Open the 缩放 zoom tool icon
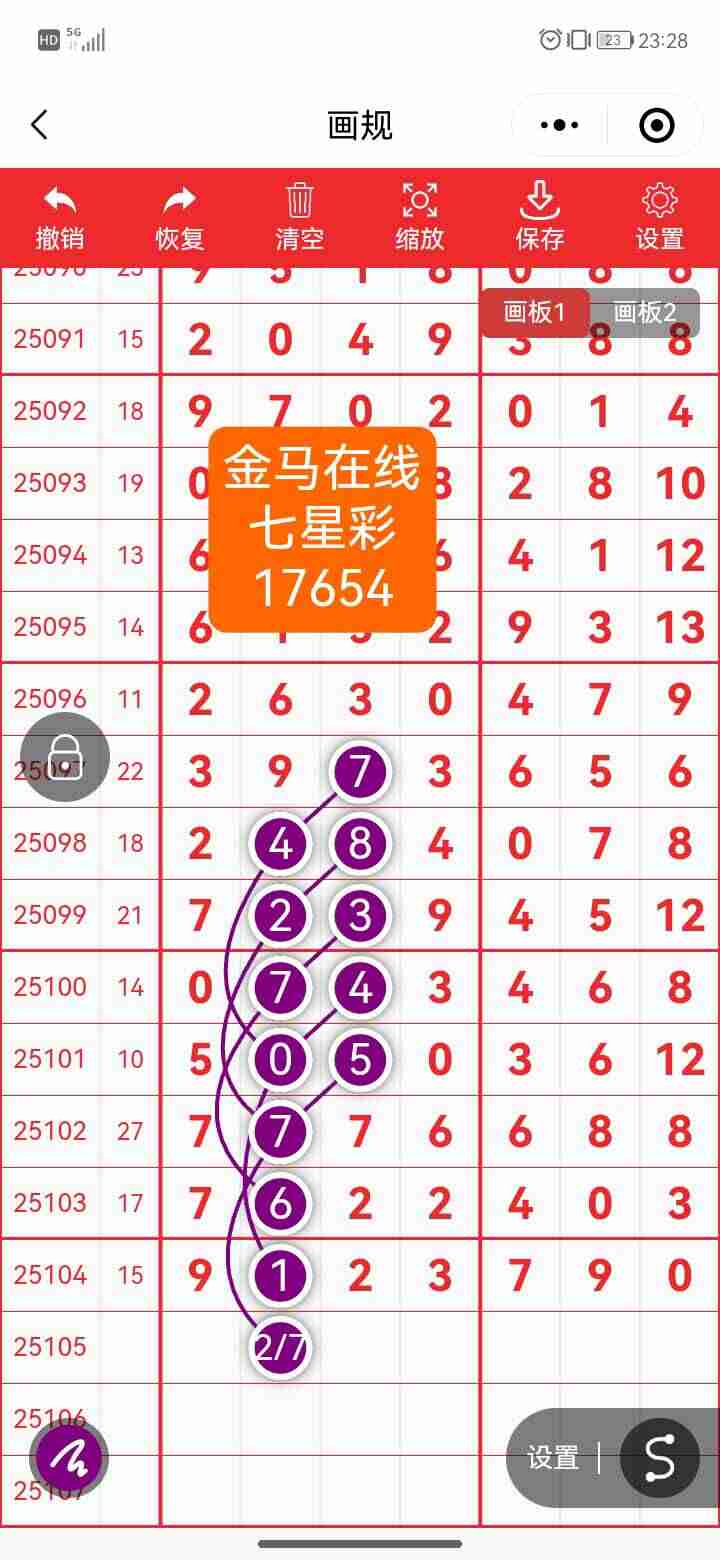 point(419,200)
